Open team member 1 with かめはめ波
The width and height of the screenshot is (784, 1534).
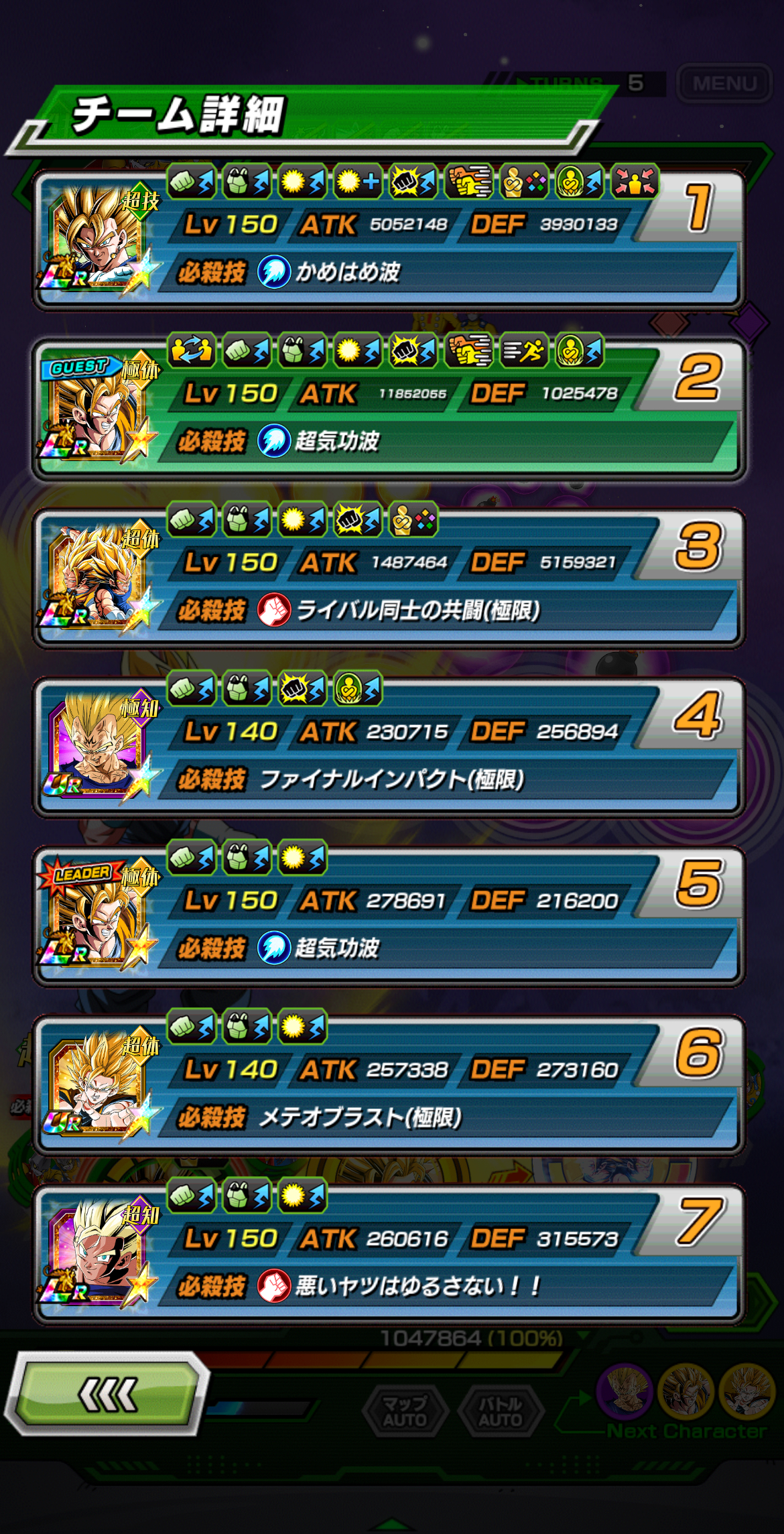tap(389, 241)
